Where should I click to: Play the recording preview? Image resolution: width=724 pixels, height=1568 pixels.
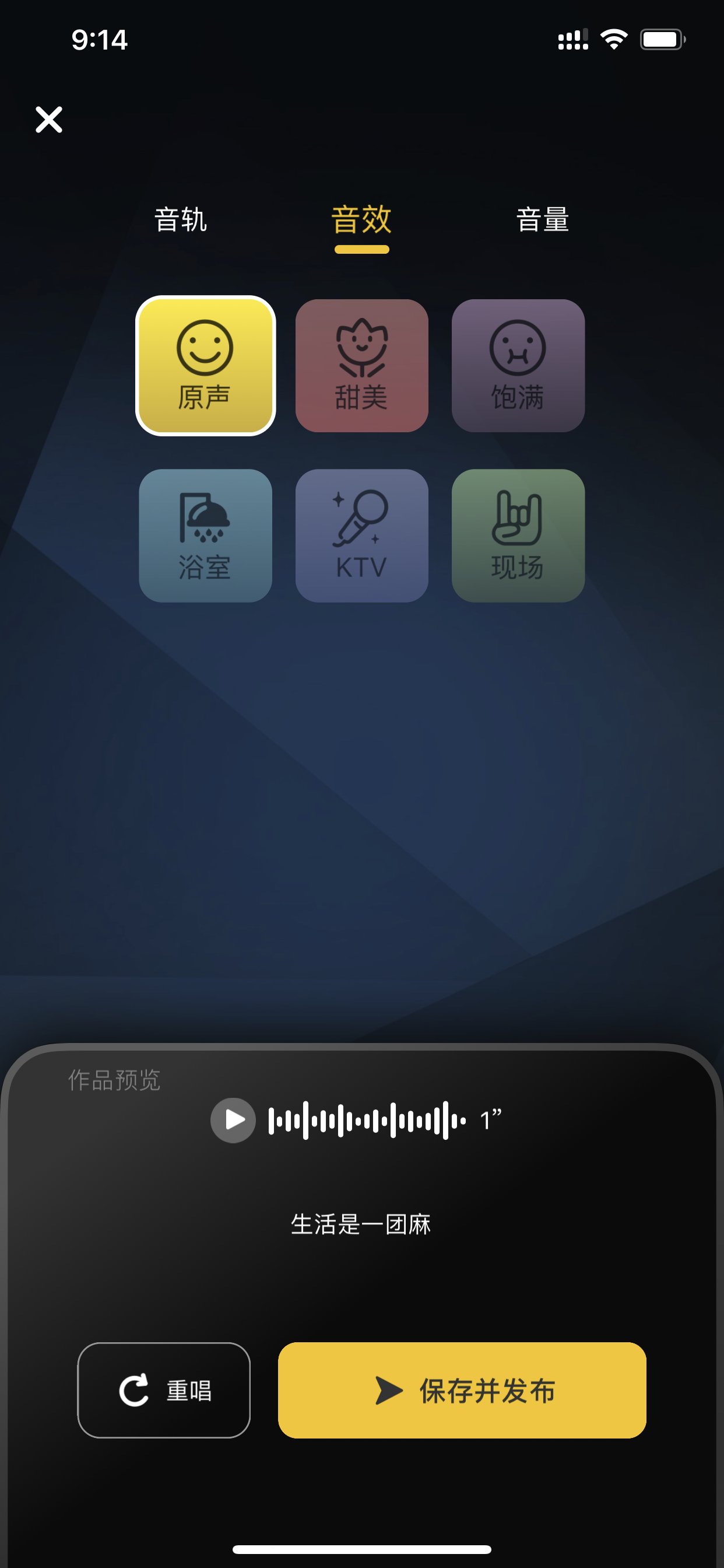pos(233,1120)
